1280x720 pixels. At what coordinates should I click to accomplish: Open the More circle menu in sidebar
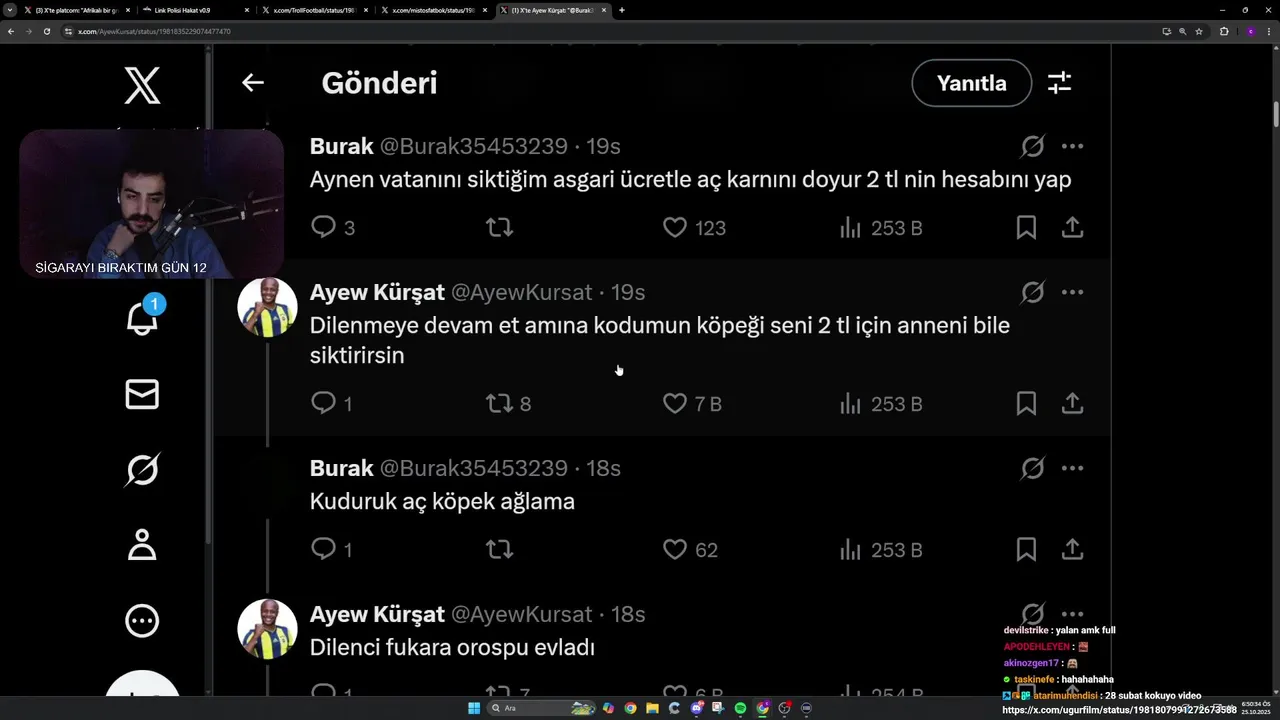point(142,621)
